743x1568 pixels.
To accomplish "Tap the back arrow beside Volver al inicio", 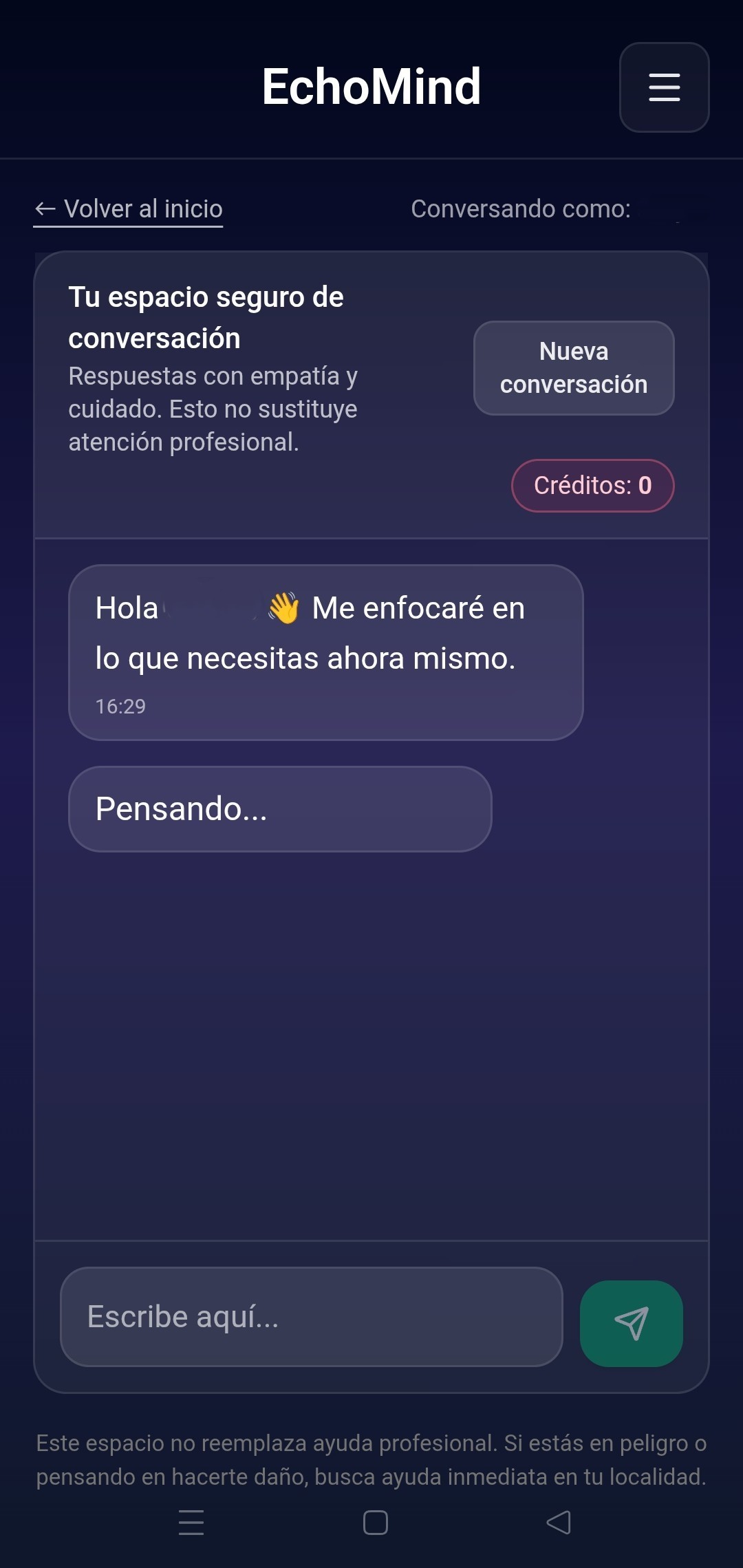I will [45, 208].
